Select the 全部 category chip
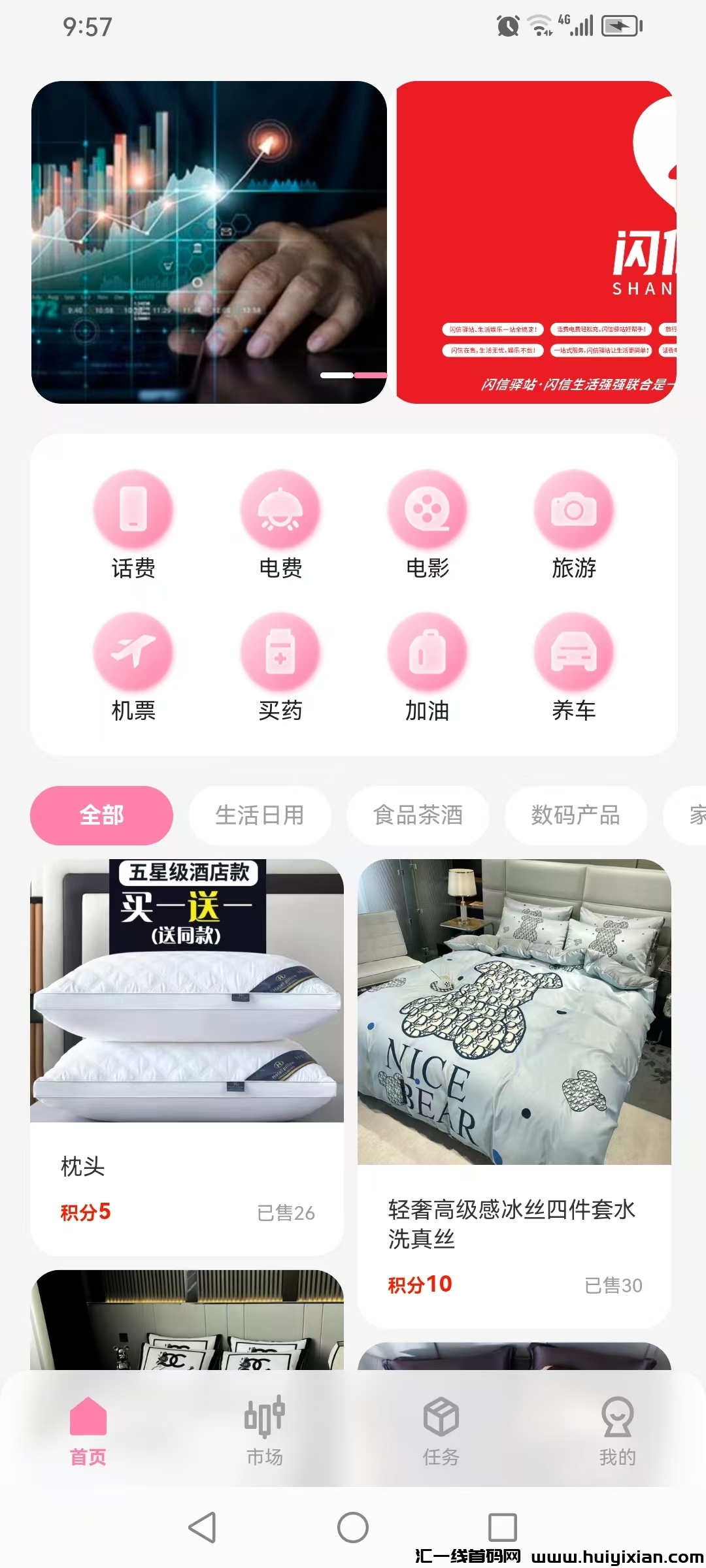The height and width of the screenshot is (1568, 706). pos(101,815)
